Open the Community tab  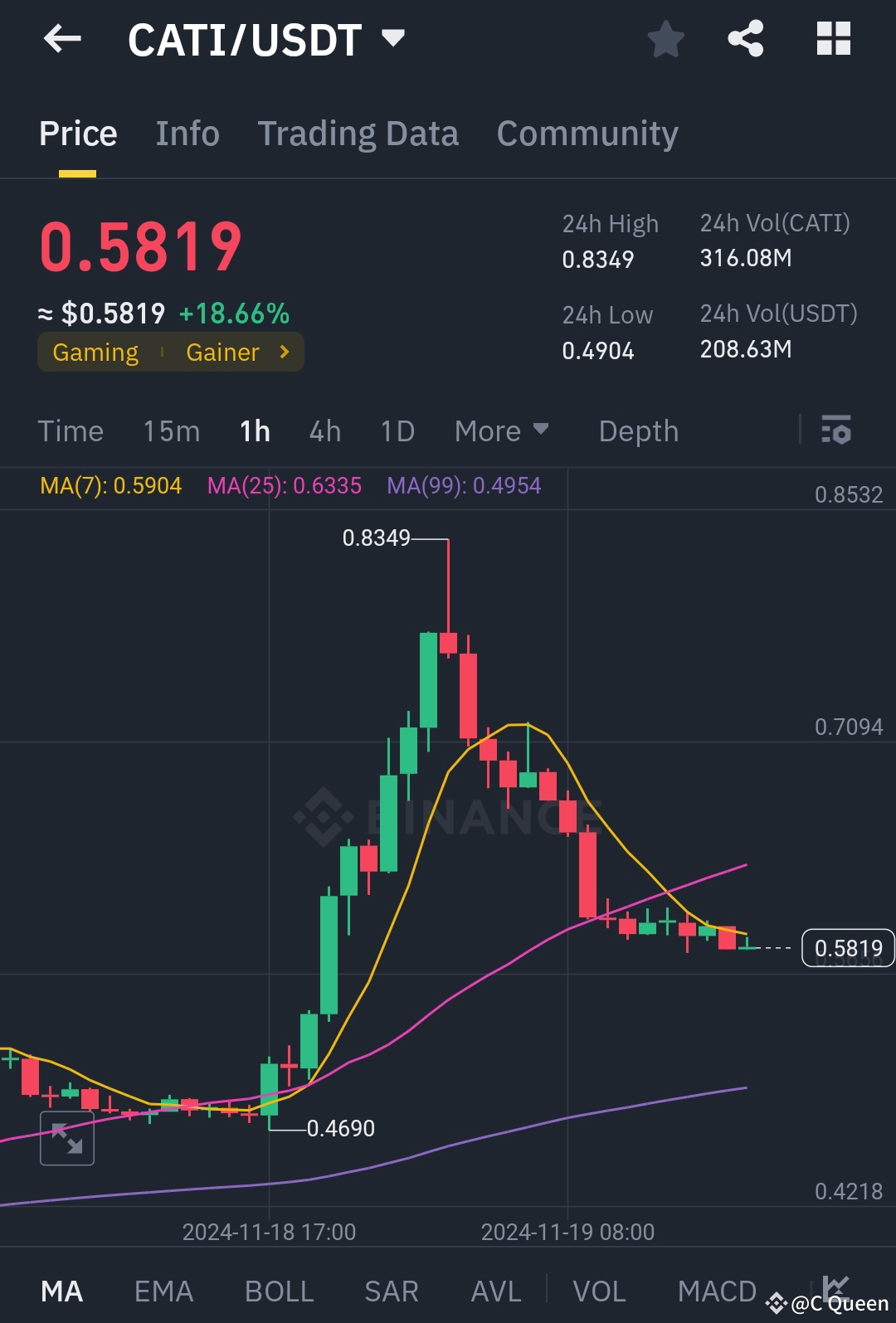pos(587,133)
